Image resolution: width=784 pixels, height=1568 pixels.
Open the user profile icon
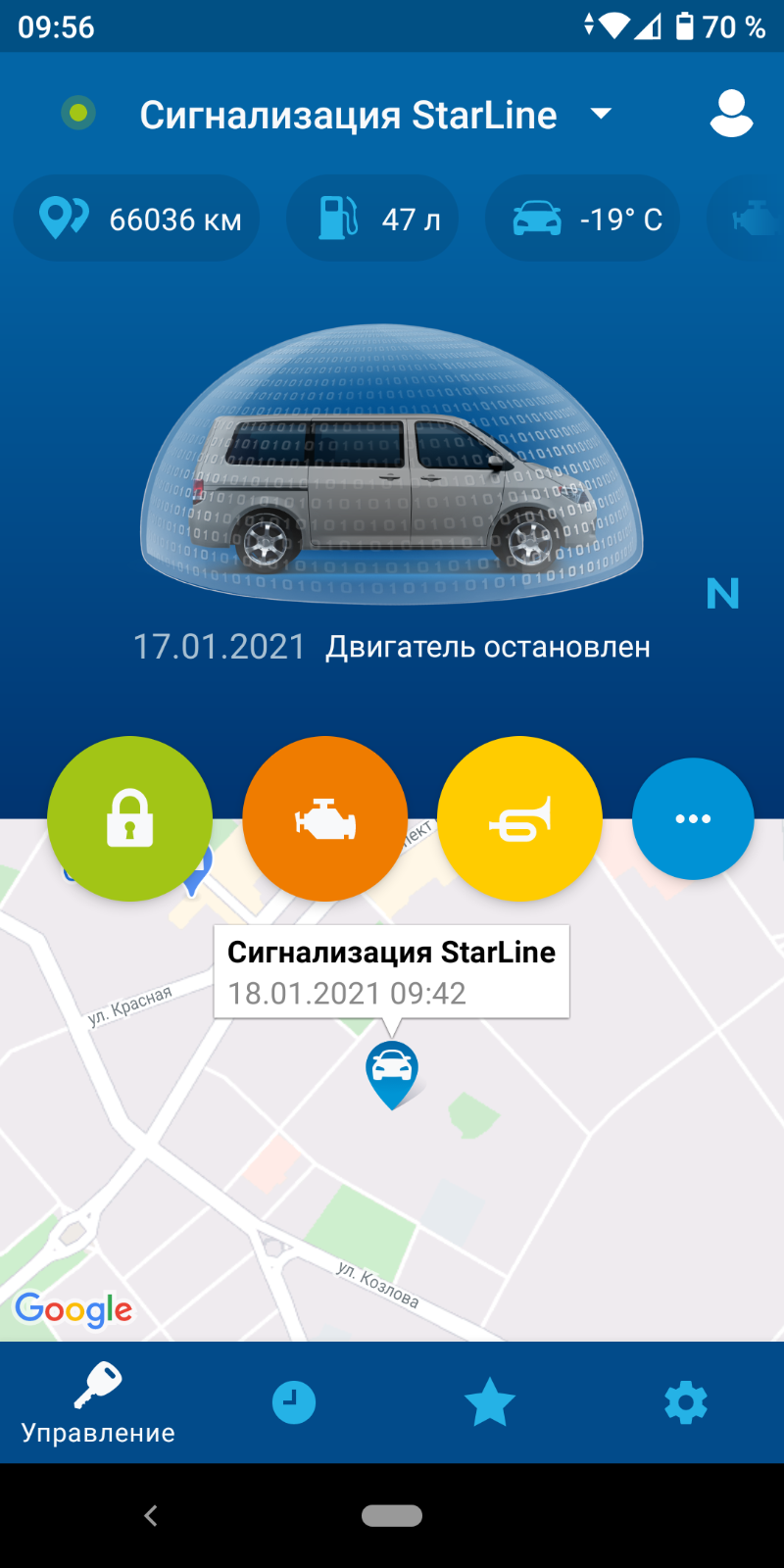731,114
